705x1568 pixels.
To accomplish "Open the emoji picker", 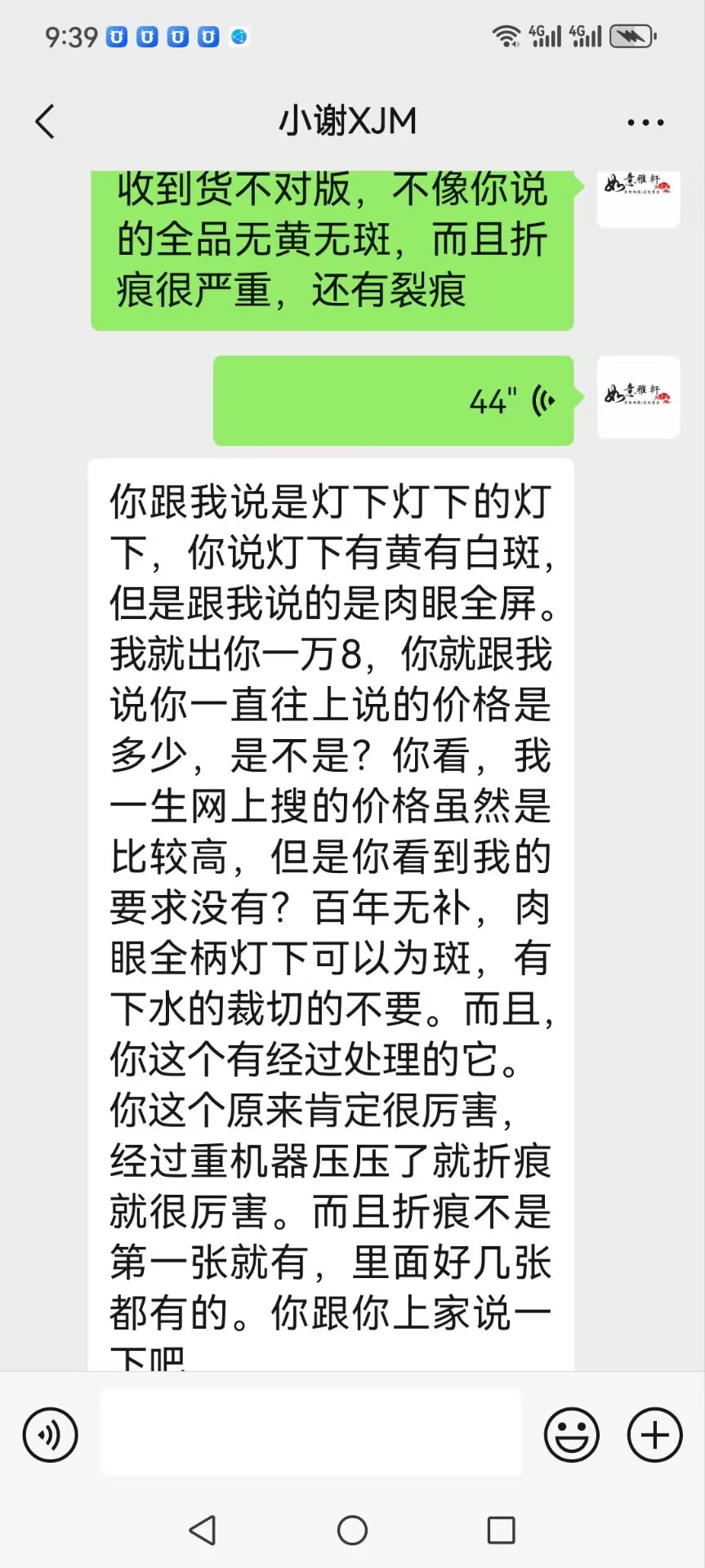I will 572,1435.
